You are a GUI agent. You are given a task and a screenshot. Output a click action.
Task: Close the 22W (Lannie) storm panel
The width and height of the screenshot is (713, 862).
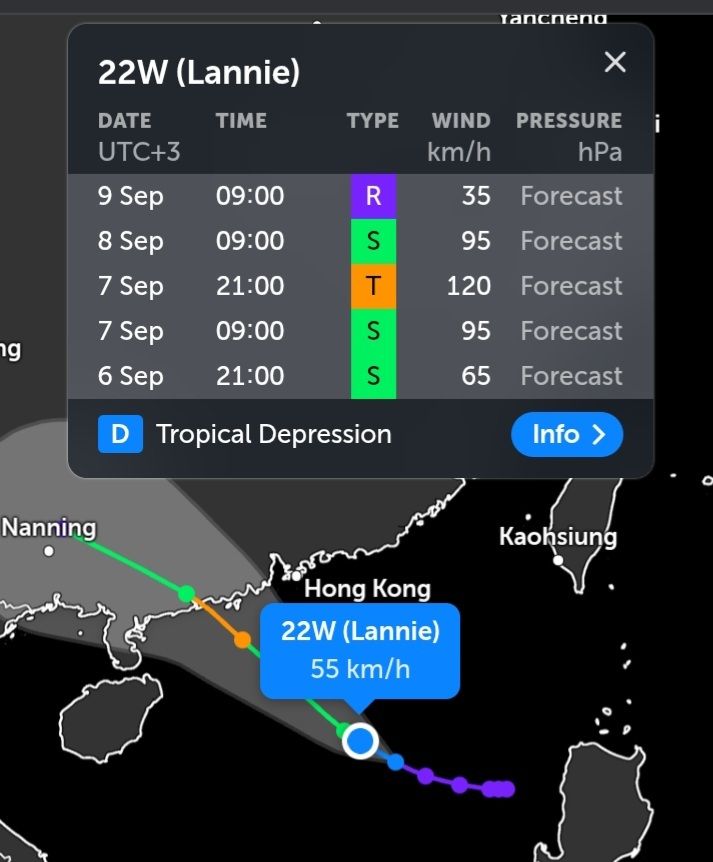[615, 62]
